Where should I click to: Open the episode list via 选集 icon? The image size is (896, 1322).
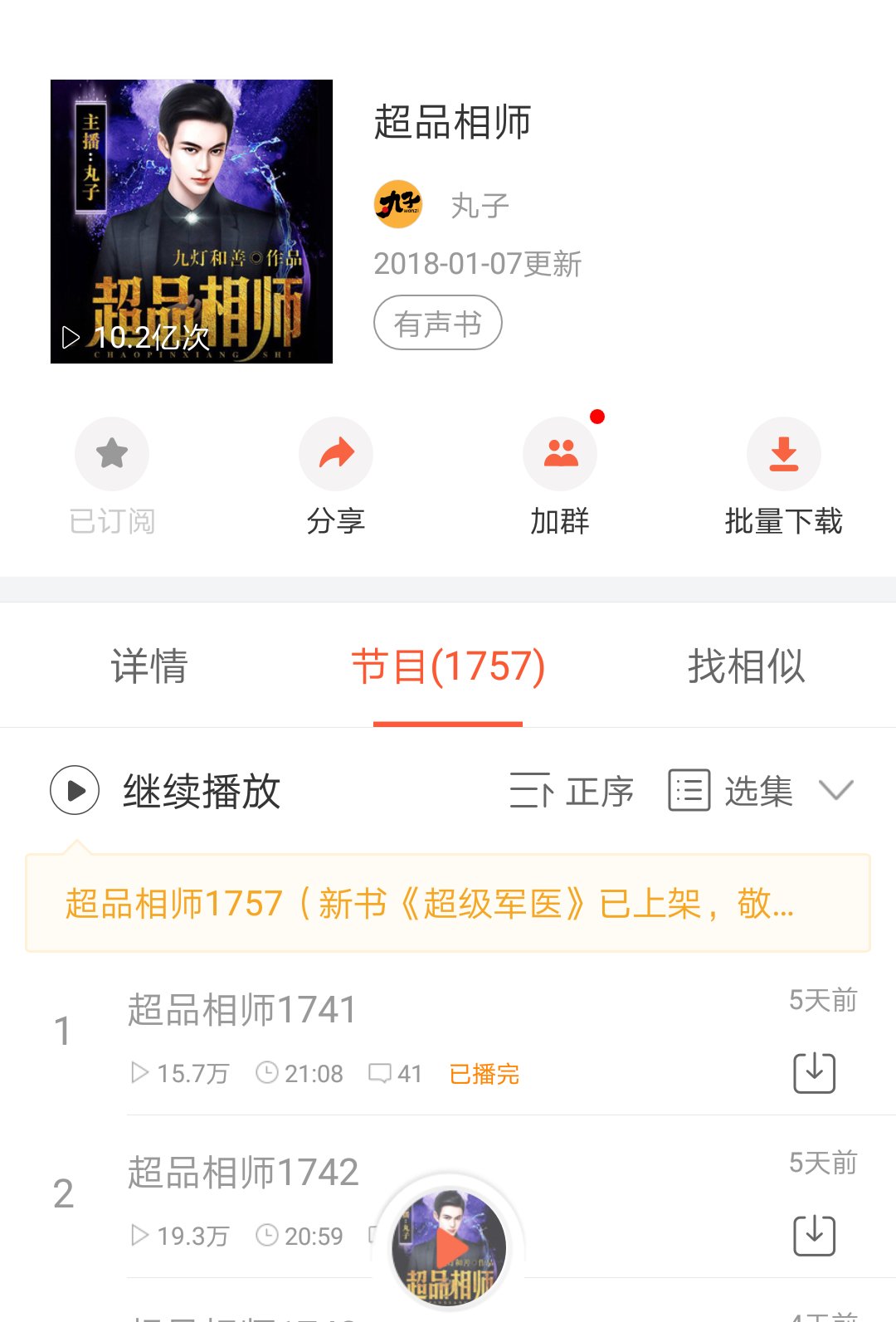click(x=689, y=791)
